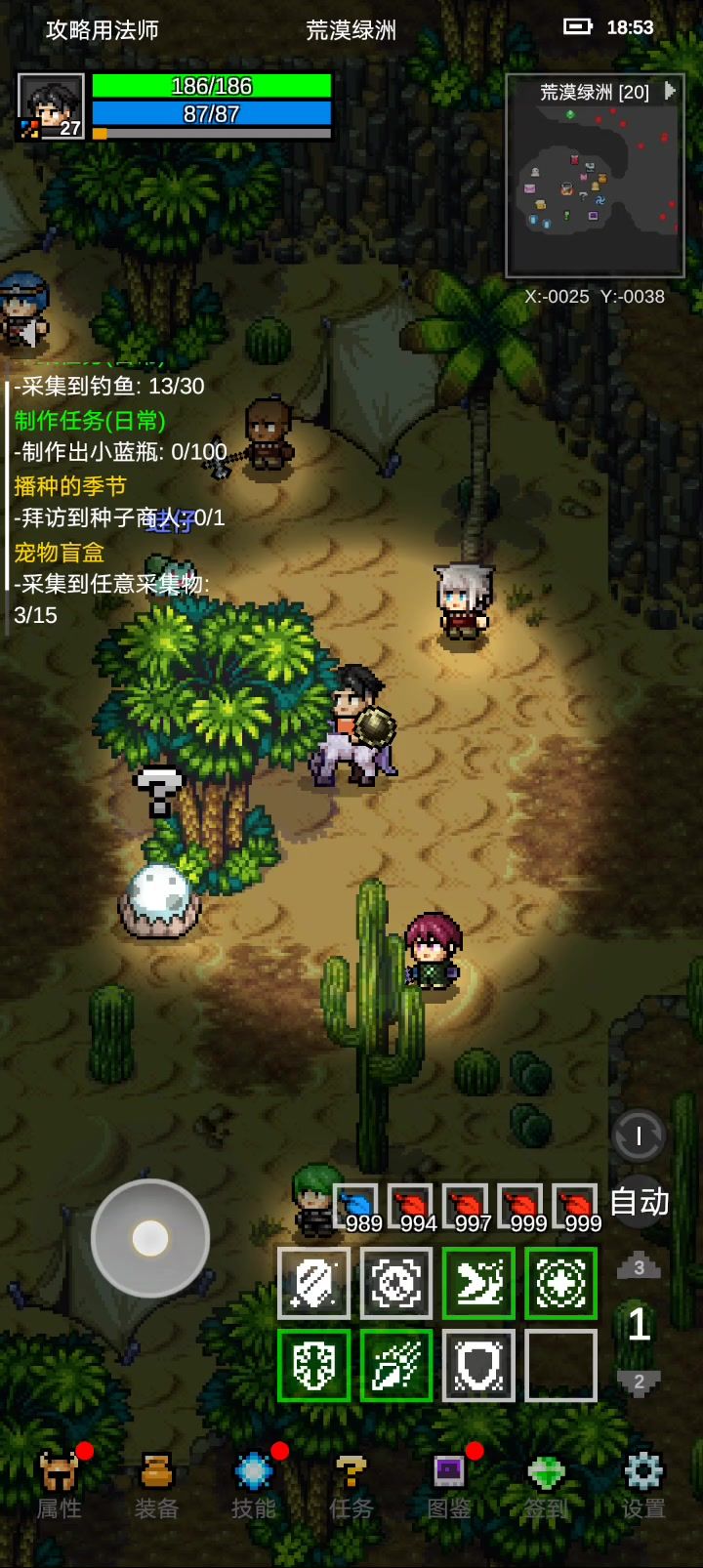
Task: Open the 属性 attributes menu
Action: (59, 1485)
